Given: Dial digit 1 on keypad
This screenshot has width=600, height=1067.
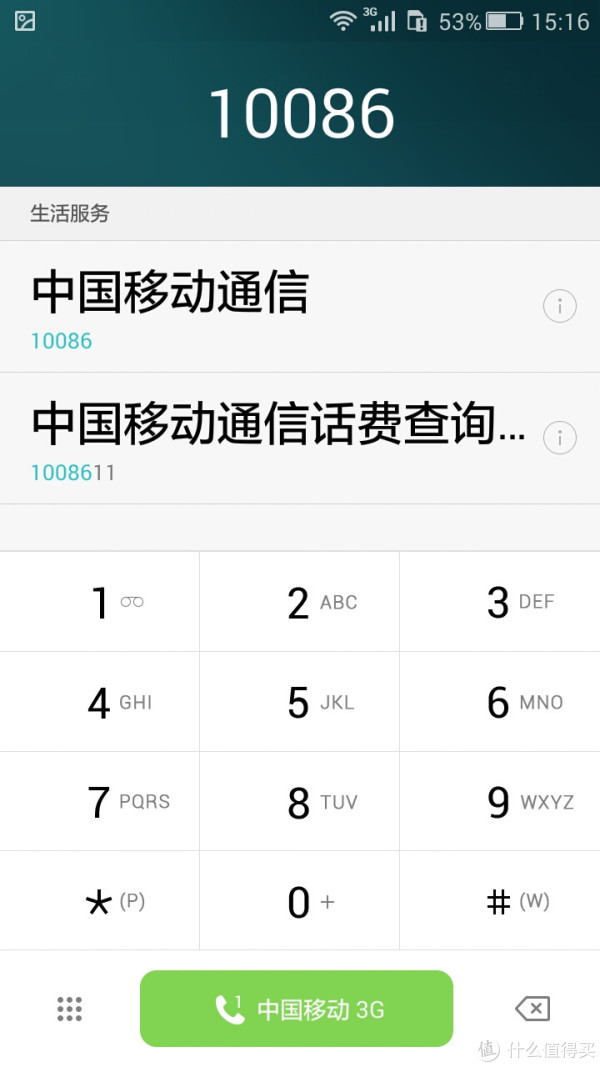Looking at the screenshot, I should 99,602.
